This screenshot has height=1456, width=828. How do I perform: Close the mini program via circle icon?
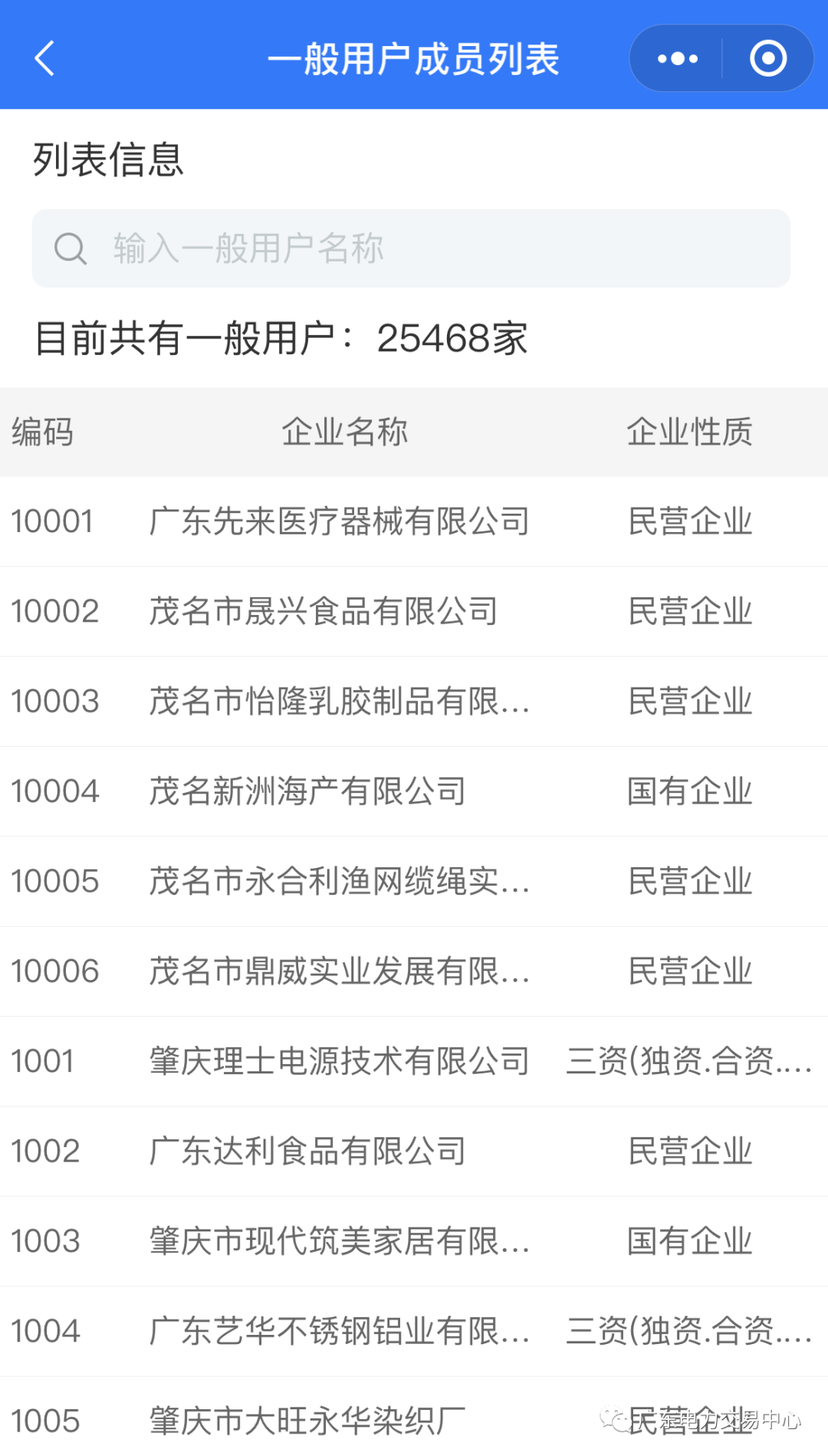tap(767, 58)
